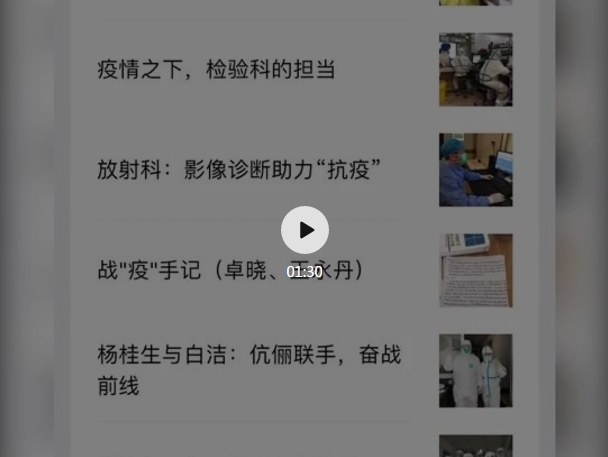Play the 01:30 video

[305, 230]
